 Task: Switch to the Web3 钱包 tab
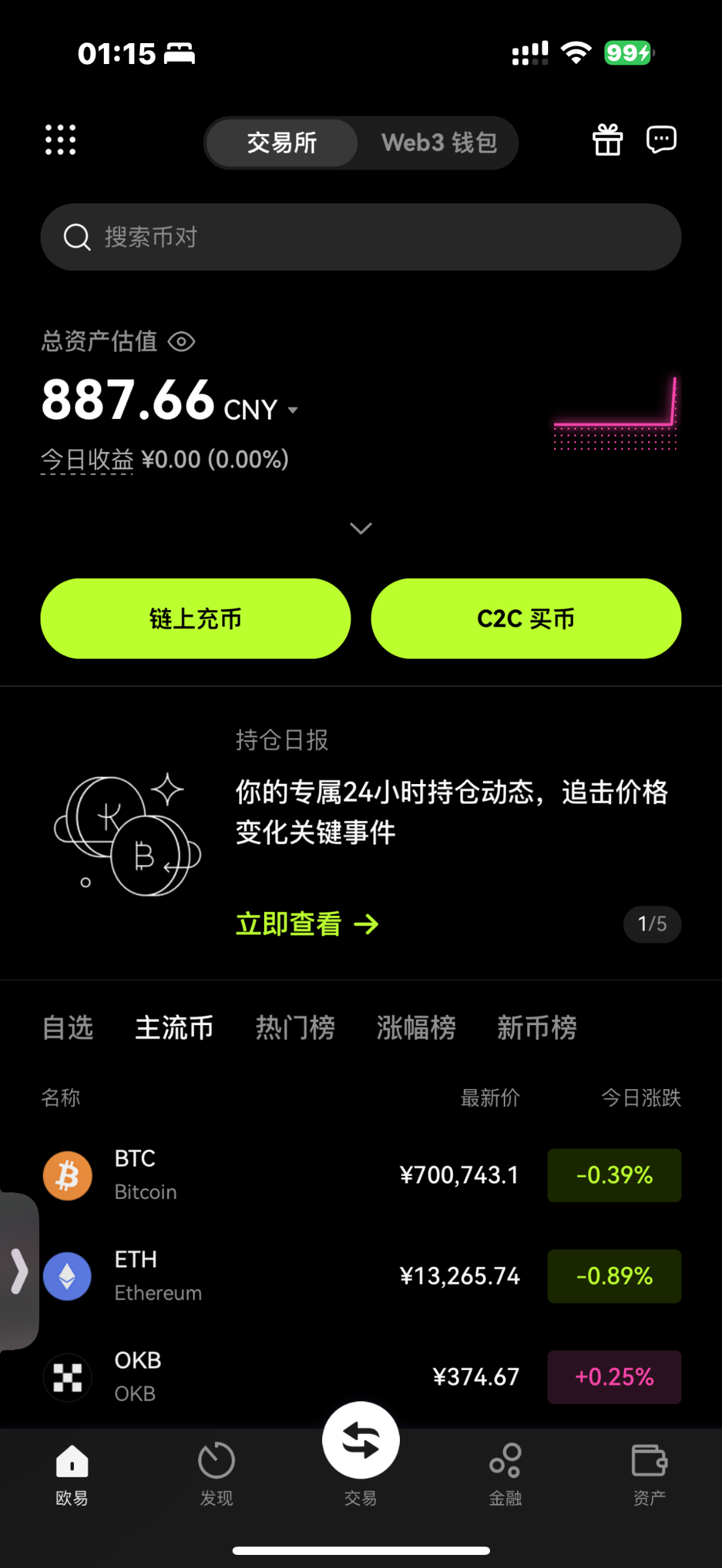[x=439, y=142]
